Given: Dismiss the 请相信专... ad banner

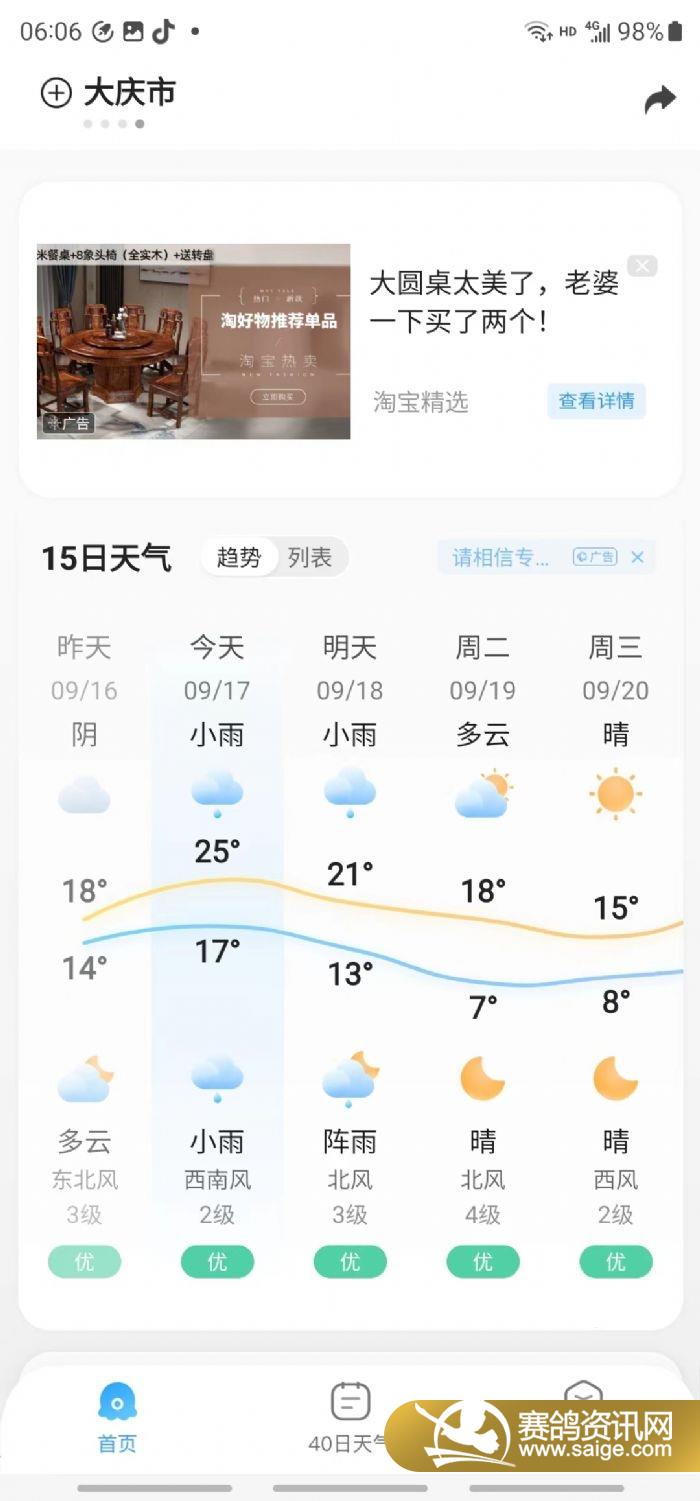Looking at the screenshot, I should 638,557.
